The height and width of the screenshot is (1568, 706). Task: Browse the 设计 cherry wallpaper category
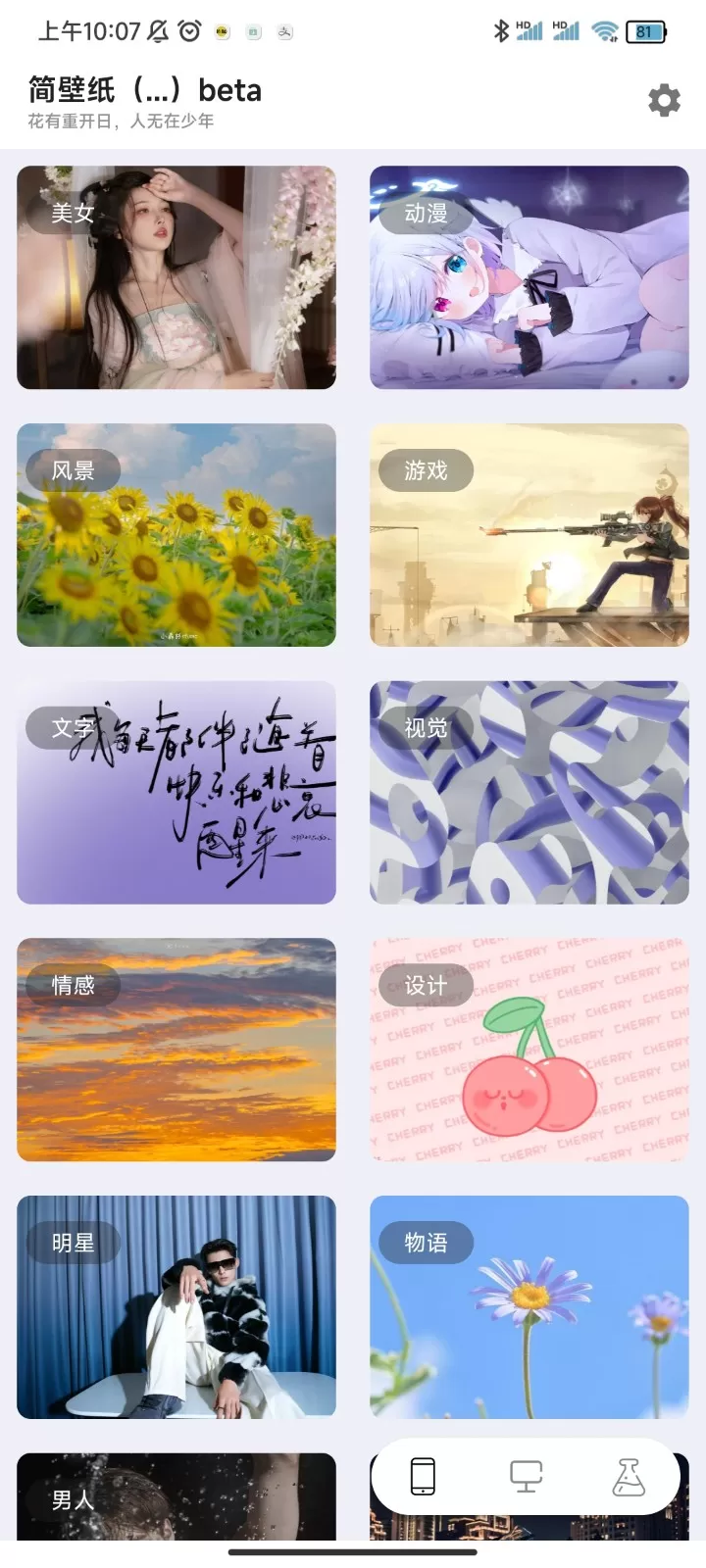(x=529, y=1050)
